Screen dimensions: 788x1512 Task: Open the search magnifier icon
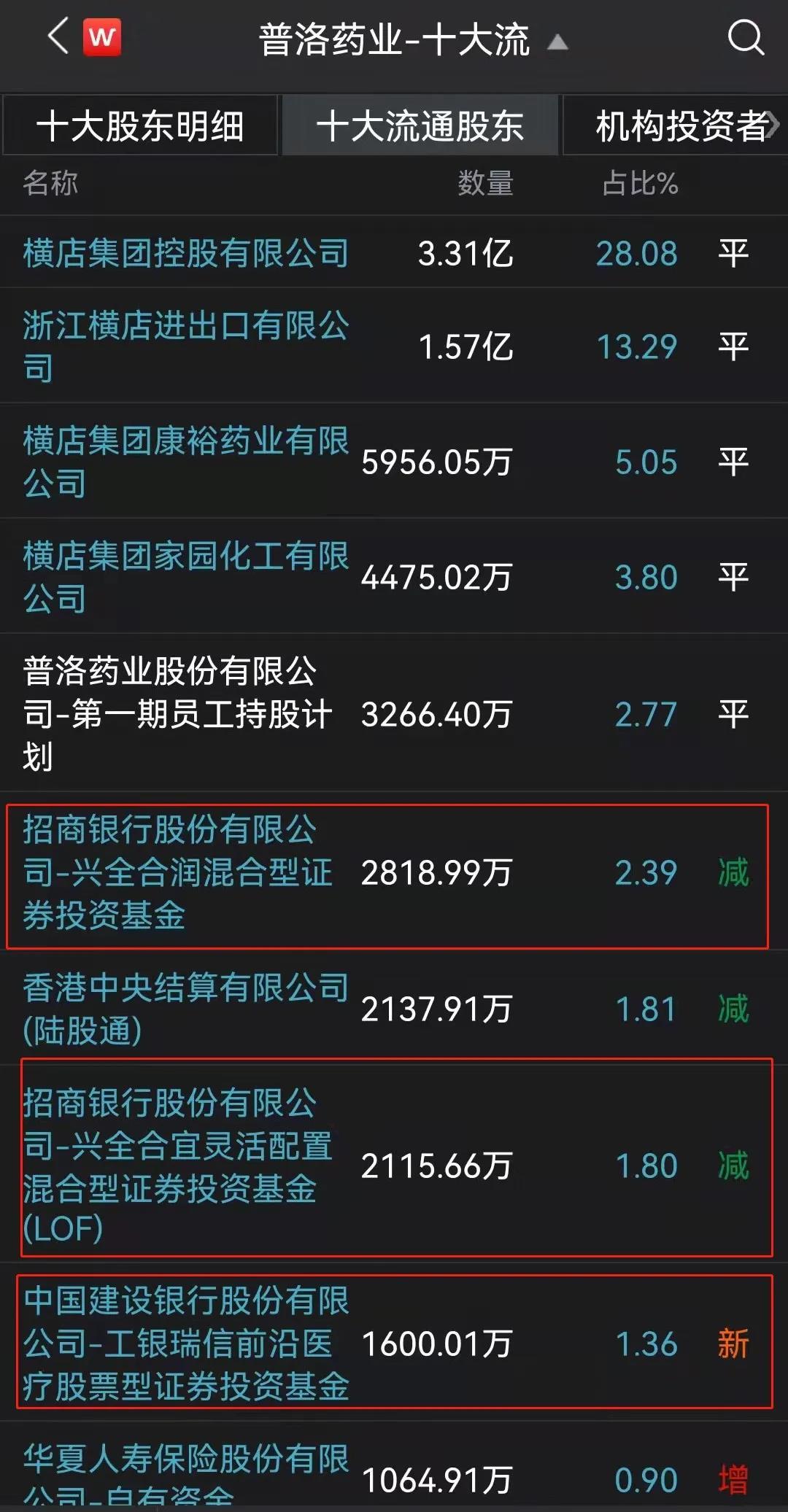[x=746, y=36]
